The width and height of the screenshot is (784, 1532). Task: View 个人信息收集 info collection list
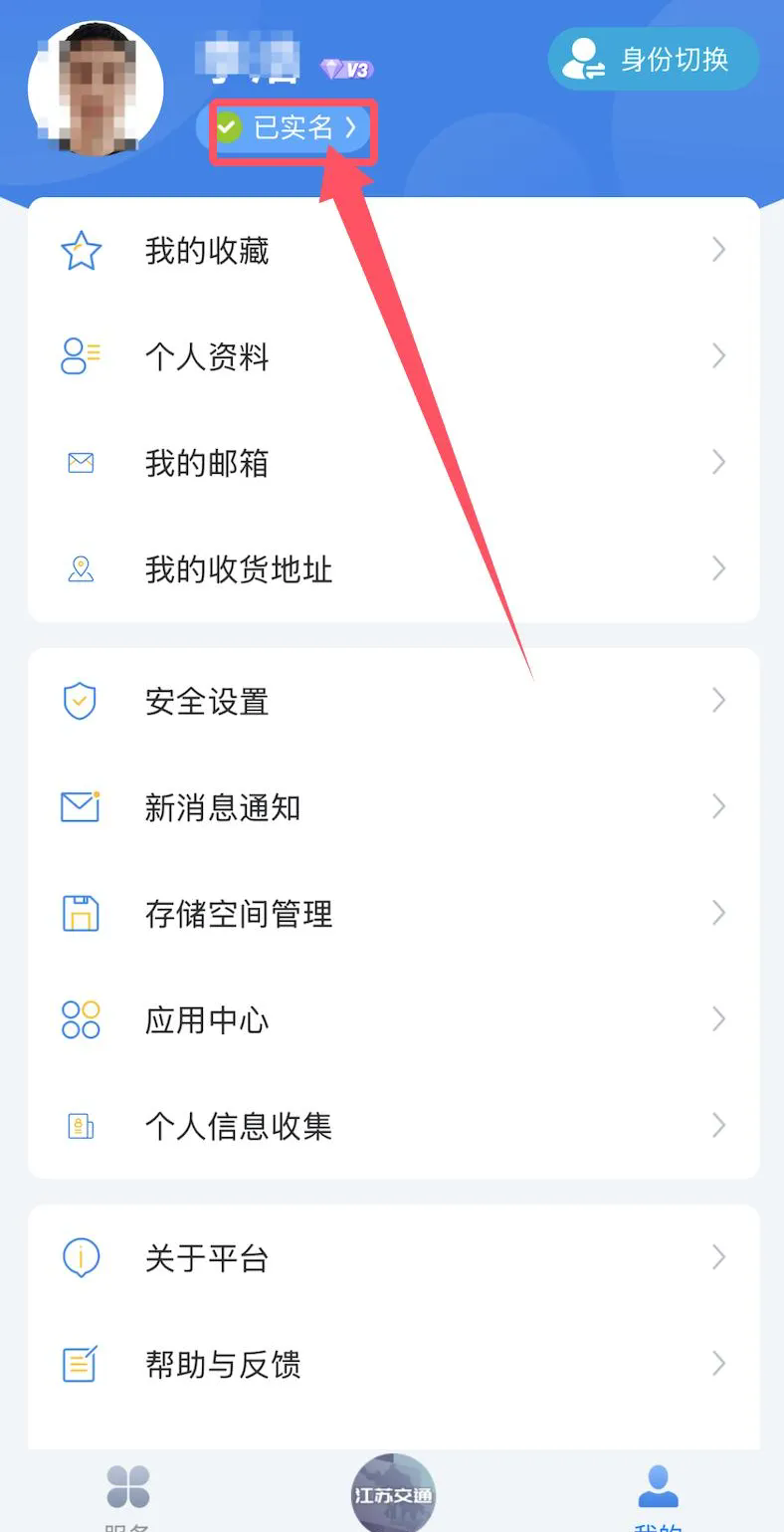pos(393,1126)
